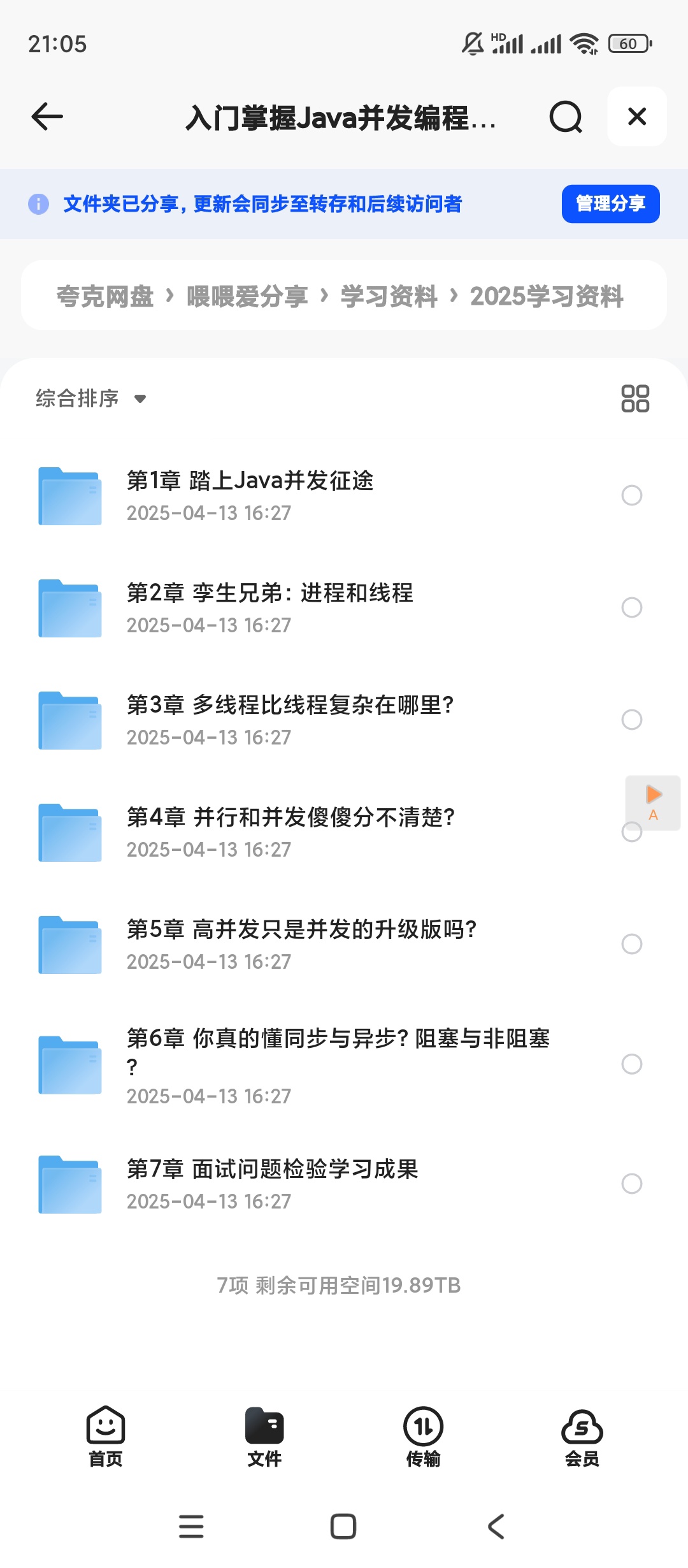Select the 第4章 并行和并发傻傻分不清楚 folder
688x1568 pixels.
(631, 832)
